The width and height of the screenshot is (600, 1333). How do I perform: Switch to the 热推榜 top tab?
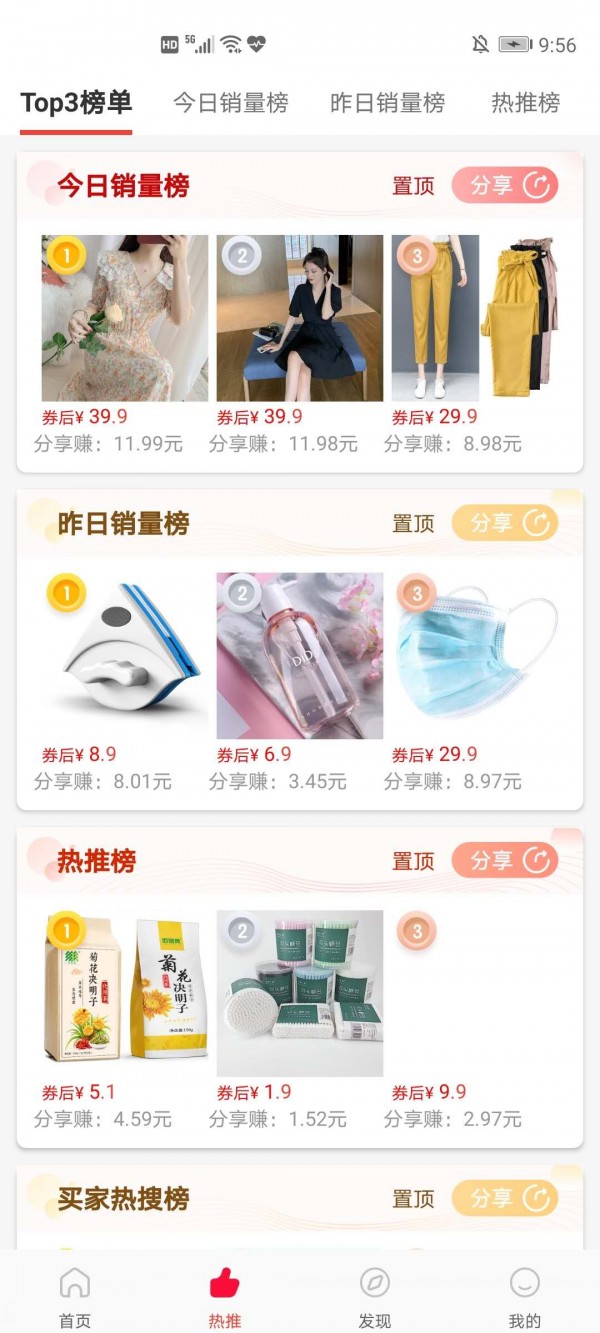tap(525, 103)
